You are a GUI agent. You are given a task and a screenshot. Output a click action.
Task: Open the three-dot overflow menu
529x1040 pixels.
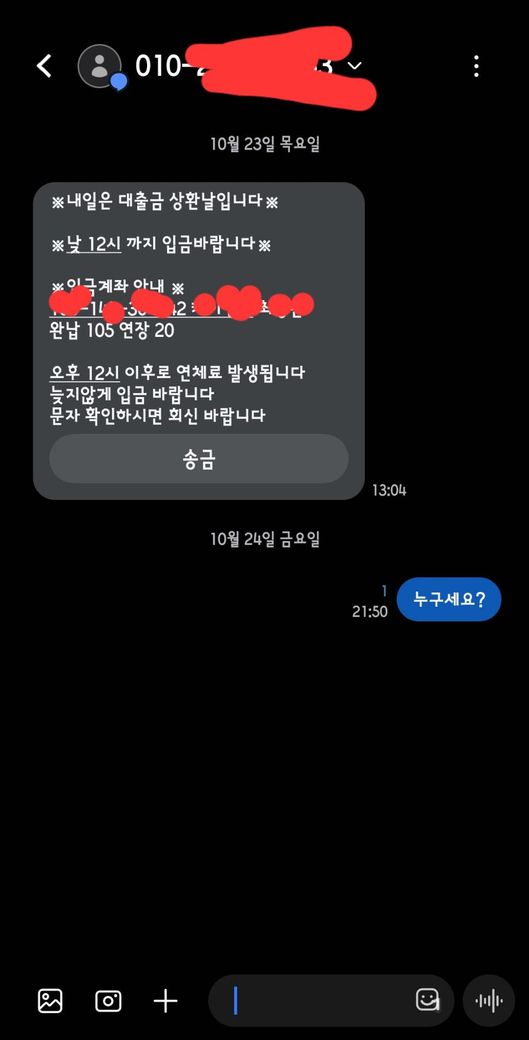click(x=476, y=66)
